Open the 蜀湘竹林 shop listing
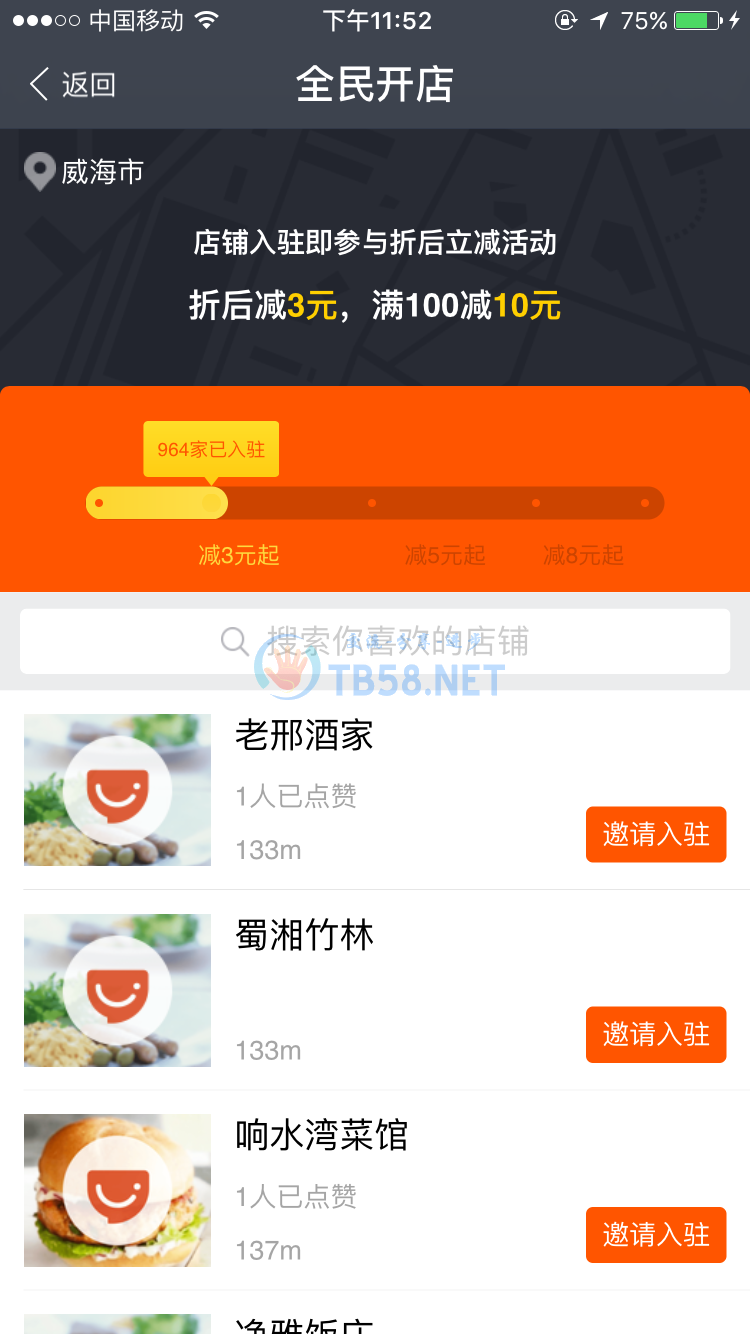This screenshot has width=750, height=1334. (304, 936)
